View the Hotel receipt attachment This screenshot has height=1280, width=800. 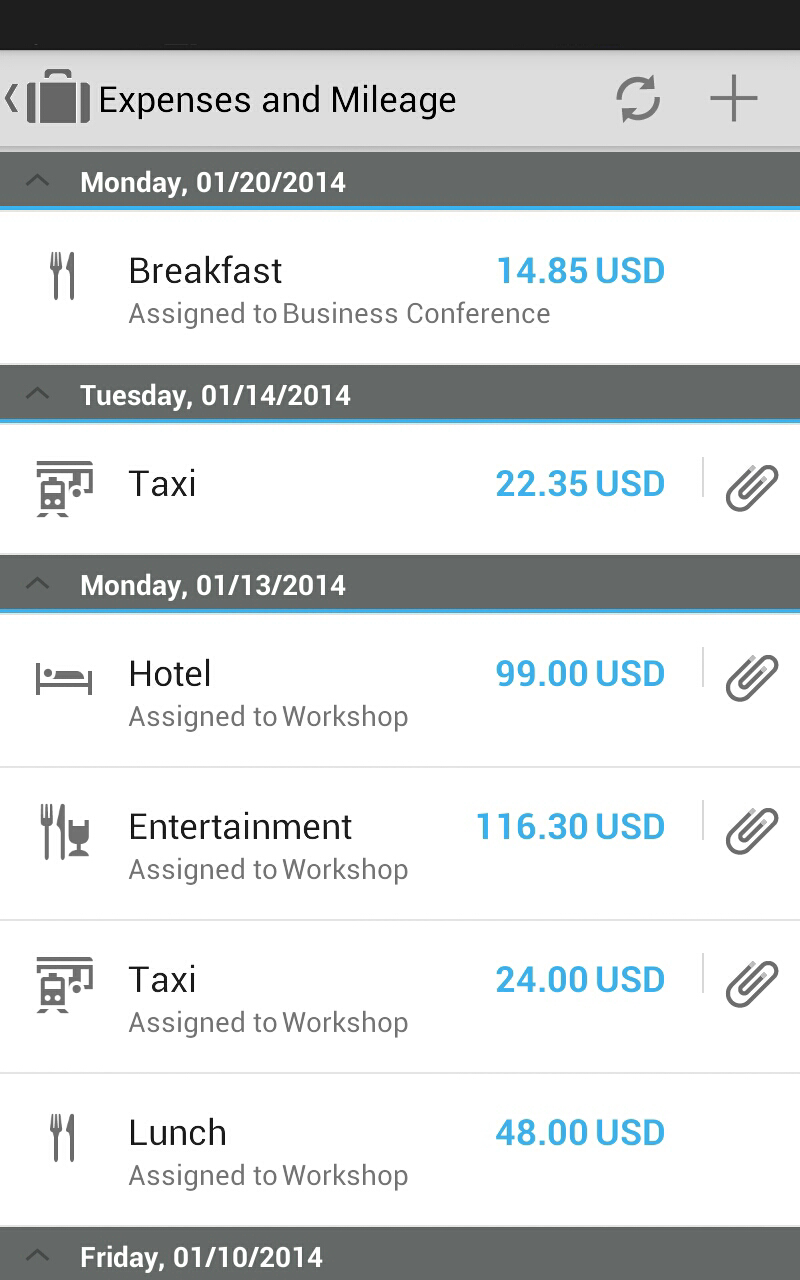pos(752,677)
